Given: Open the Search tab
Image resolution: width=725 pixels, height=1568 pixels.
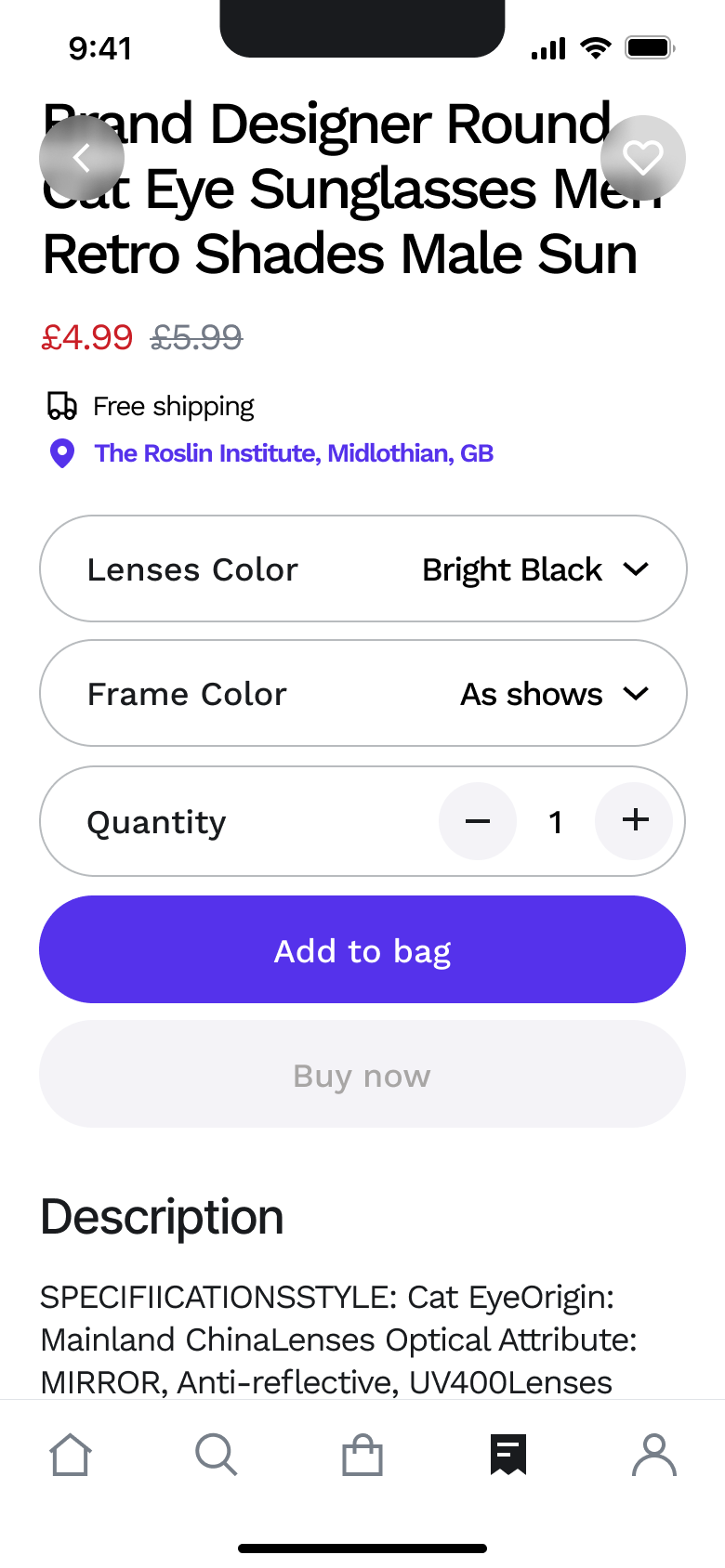Looking at the screenshot, I should pyautogui.click(x=217, y=1455).
